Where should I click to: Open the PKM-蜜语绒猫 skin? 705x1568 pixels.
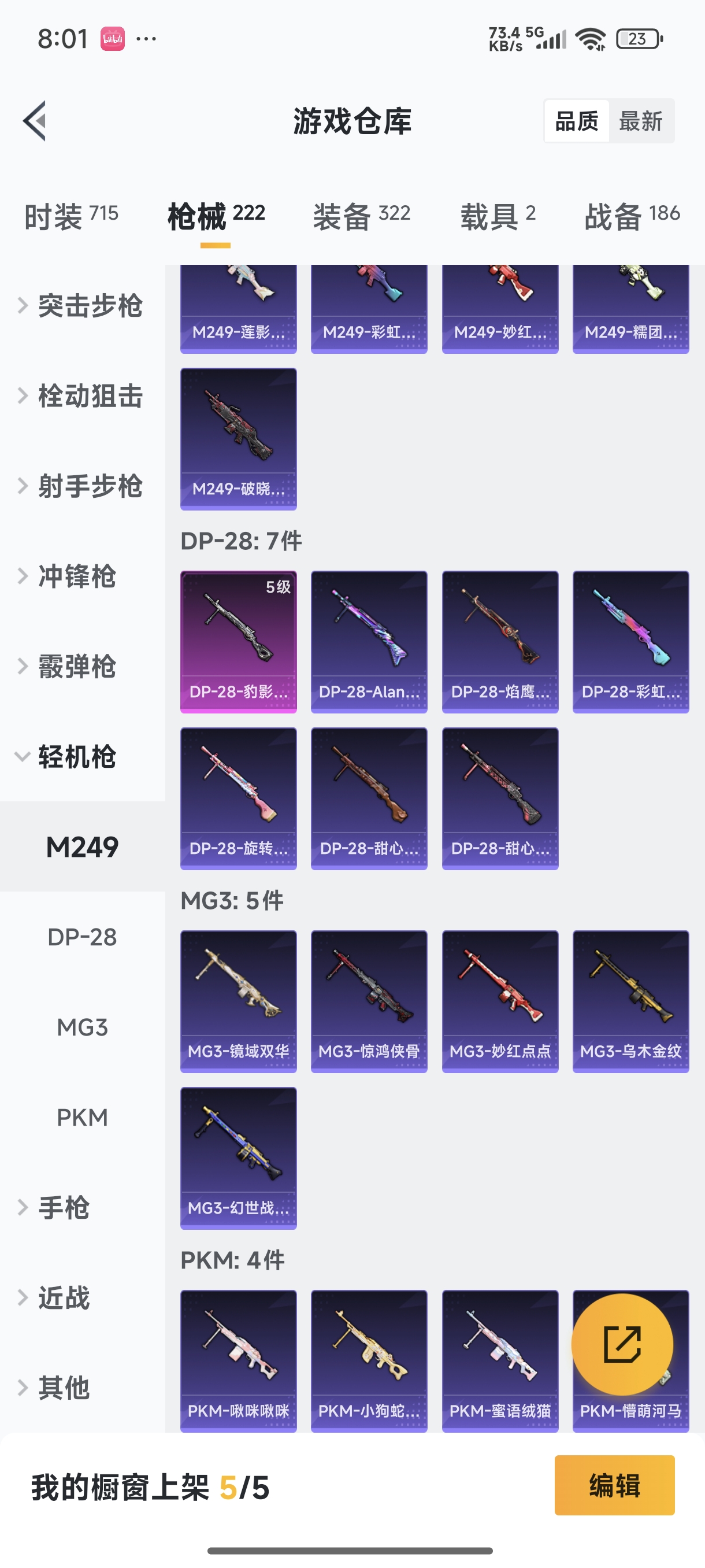(x=499, y=1360)
